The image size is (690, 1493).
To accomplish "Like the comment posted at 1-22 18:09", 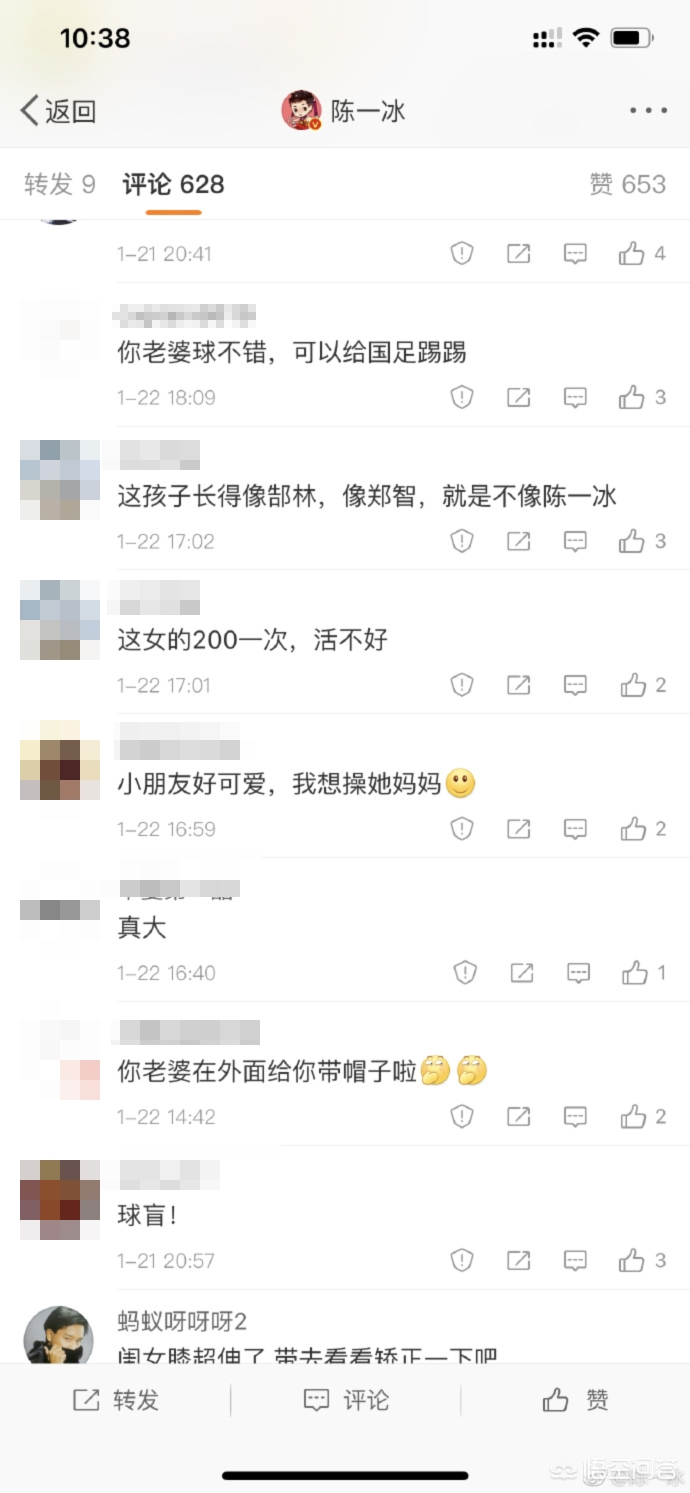I will (642, 398).
